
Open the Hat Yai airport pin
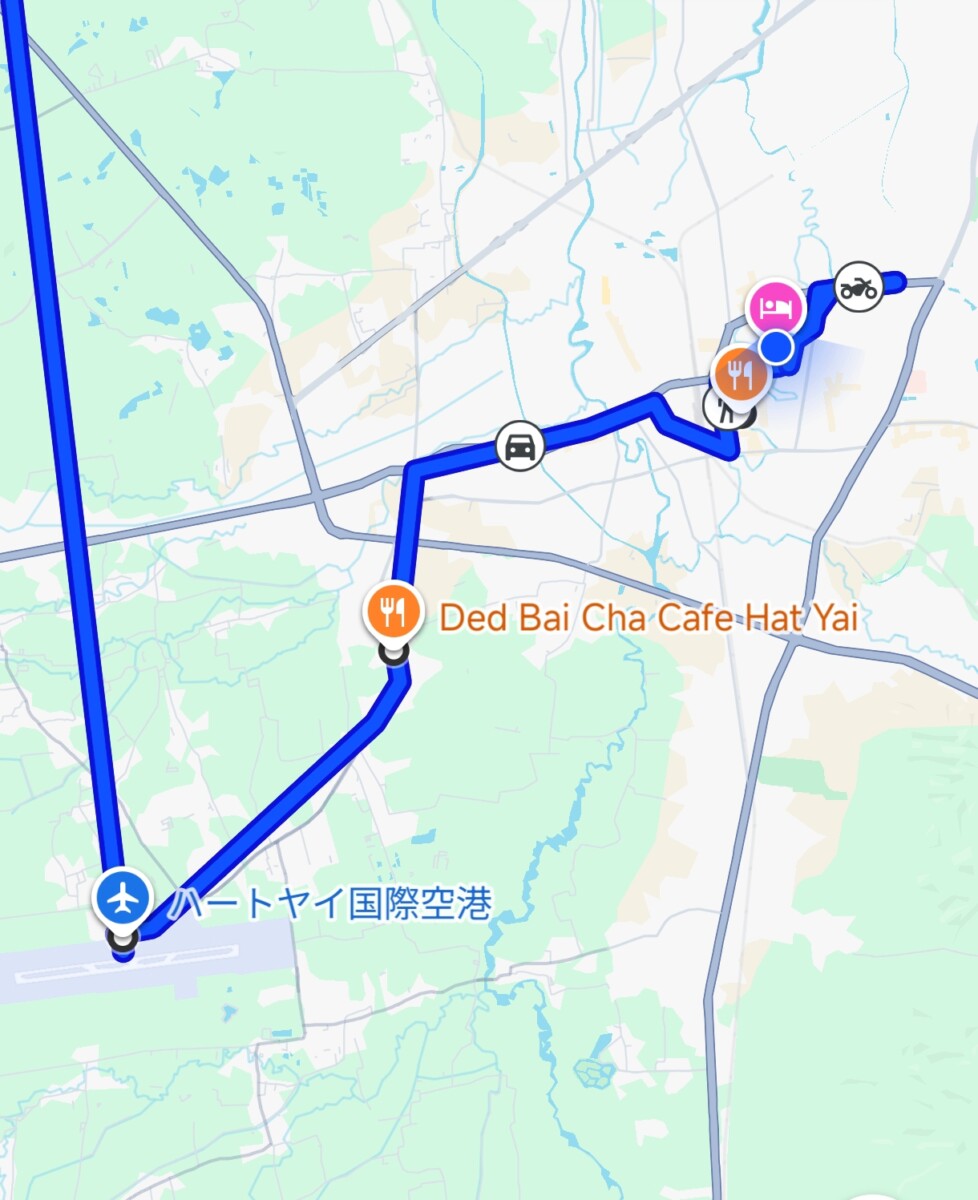pos(123,900)
